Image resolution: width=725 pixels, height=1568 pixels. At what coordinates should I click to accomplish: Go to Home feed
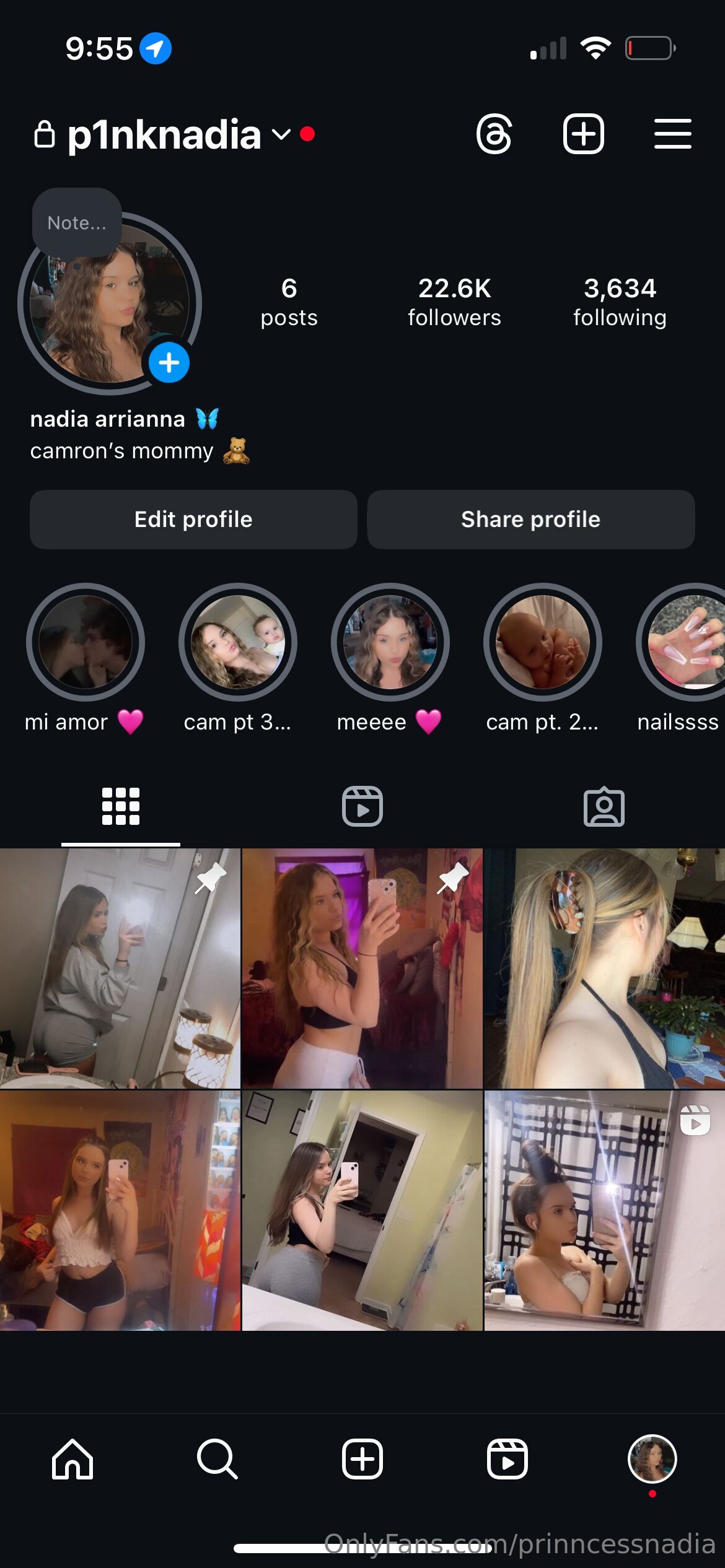point(72,1458)
